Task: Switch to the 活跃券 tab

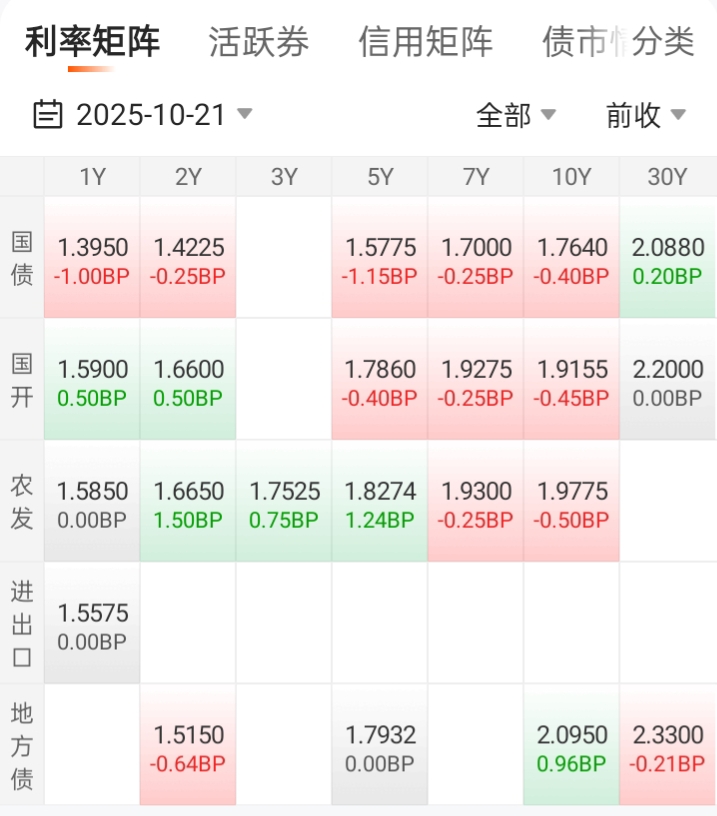Action: click(x=259, y=42)
